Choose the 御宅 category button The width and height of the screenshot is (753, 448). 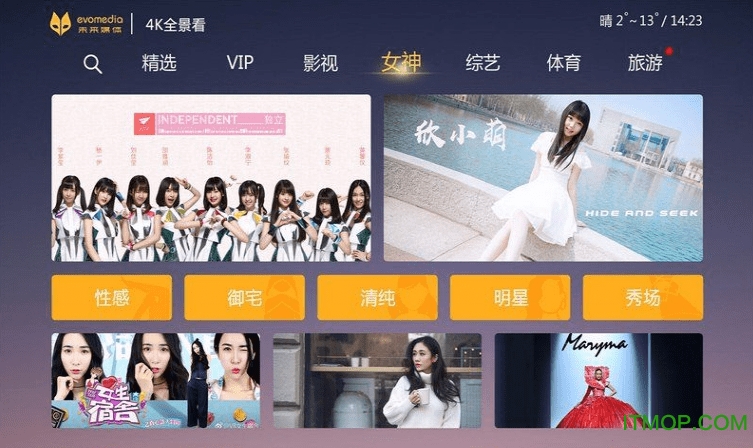(244, 298)
